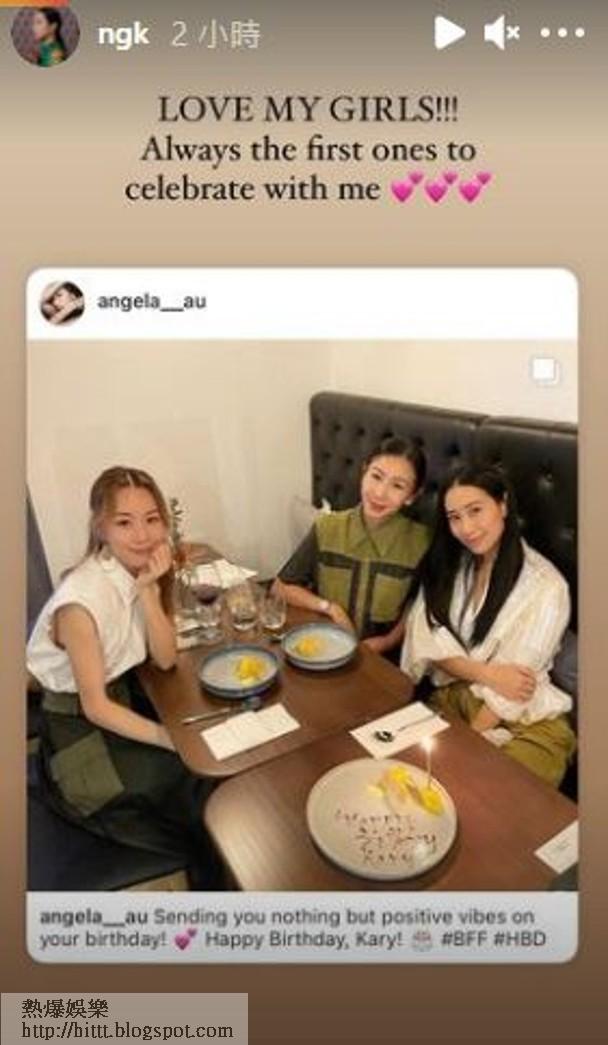The image size is (608, 1045).
Task: Resume story playback
Action: [449, 33]
